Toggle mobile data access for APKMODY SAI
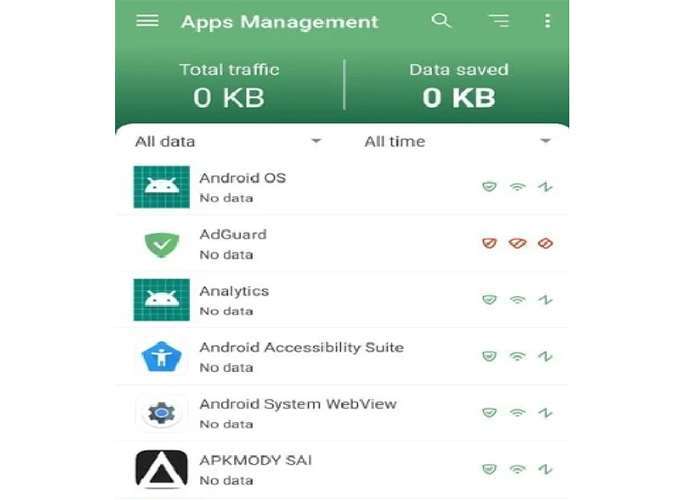 pos(546,469)
